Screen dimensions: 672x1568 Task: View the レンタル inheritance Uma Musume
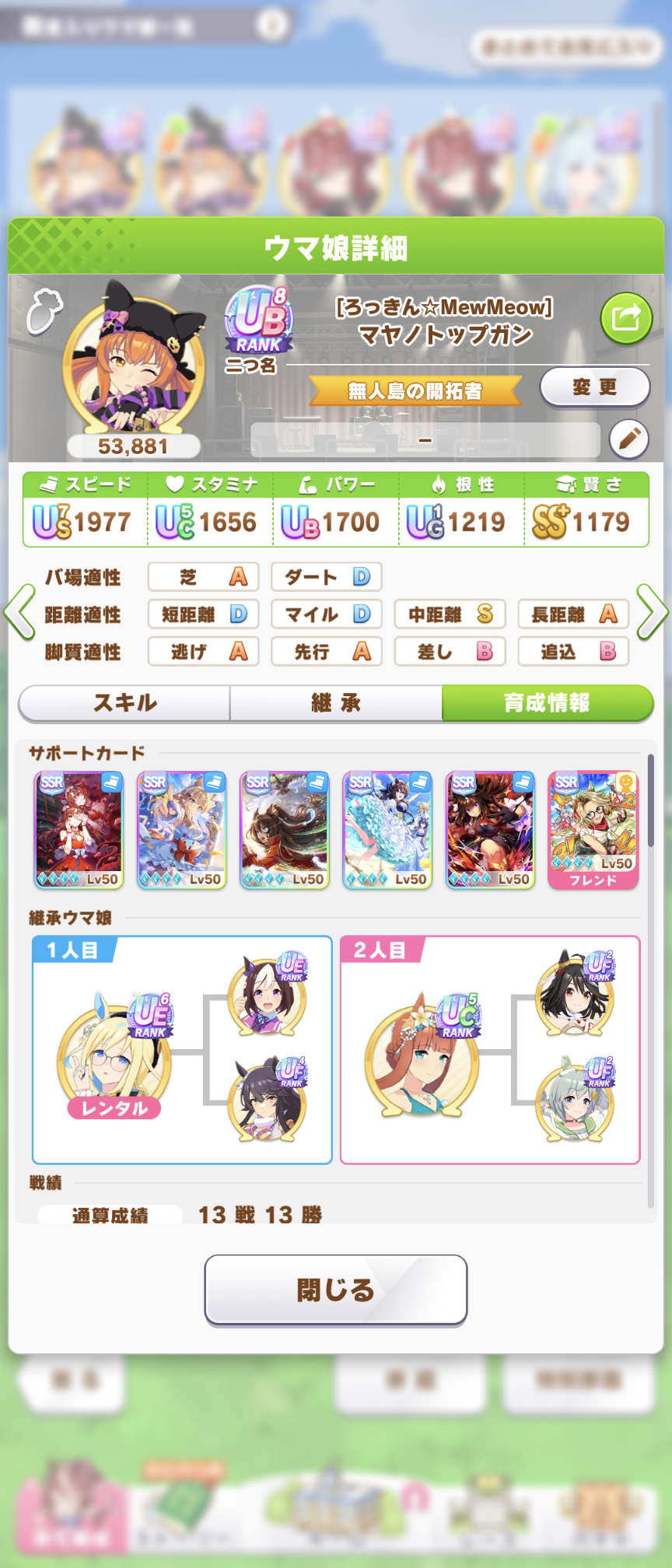tap(113, 1058)
